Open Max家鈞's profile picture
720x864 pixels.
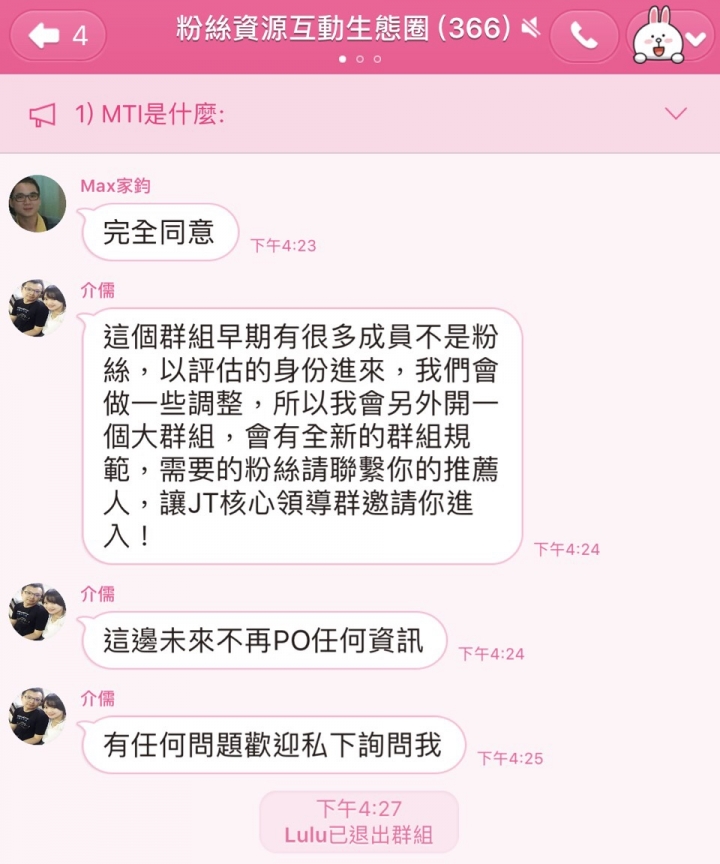click(37, 203)
